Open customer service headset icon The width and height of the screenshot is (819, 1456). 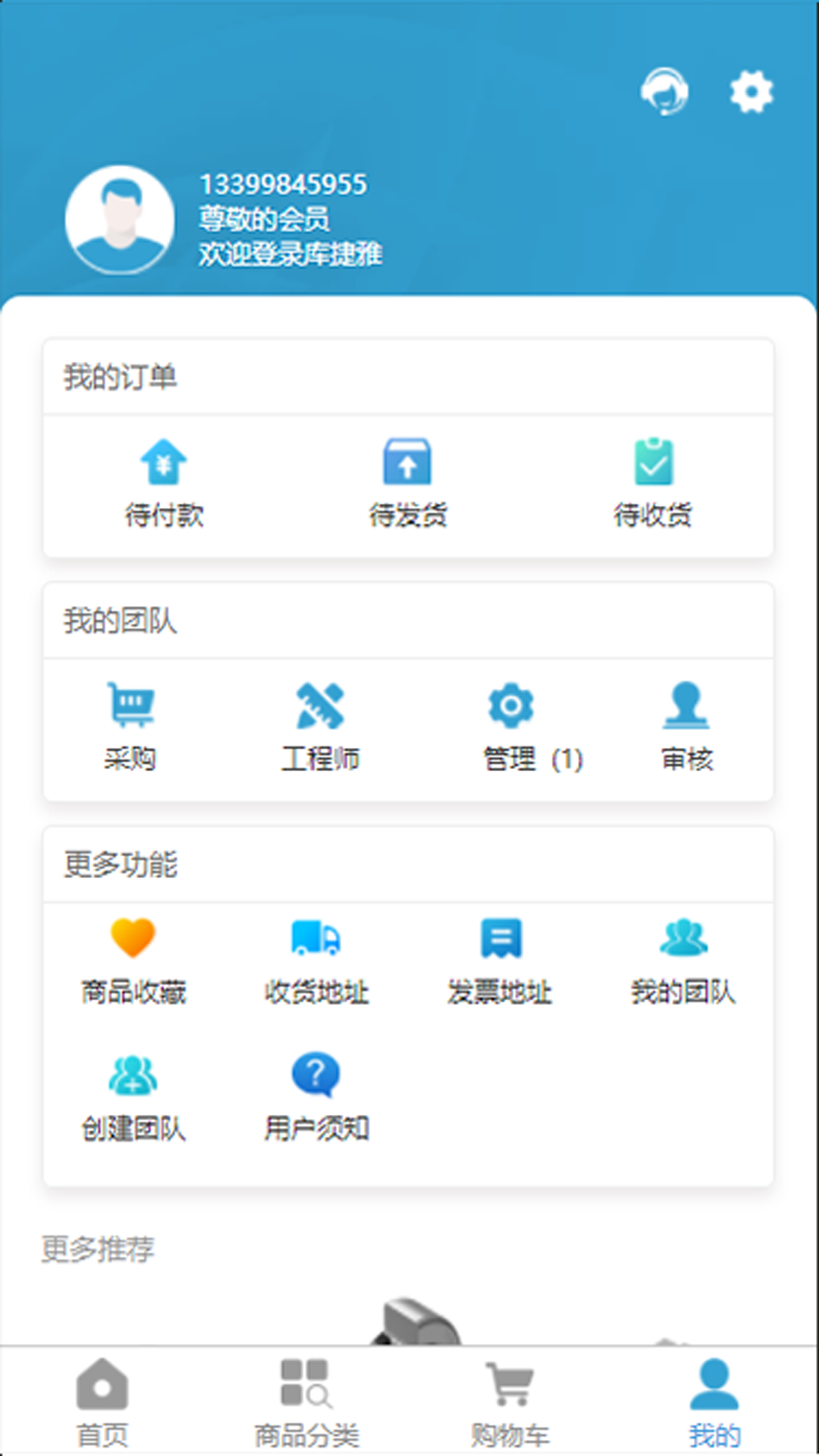click(x=664, y=91)
